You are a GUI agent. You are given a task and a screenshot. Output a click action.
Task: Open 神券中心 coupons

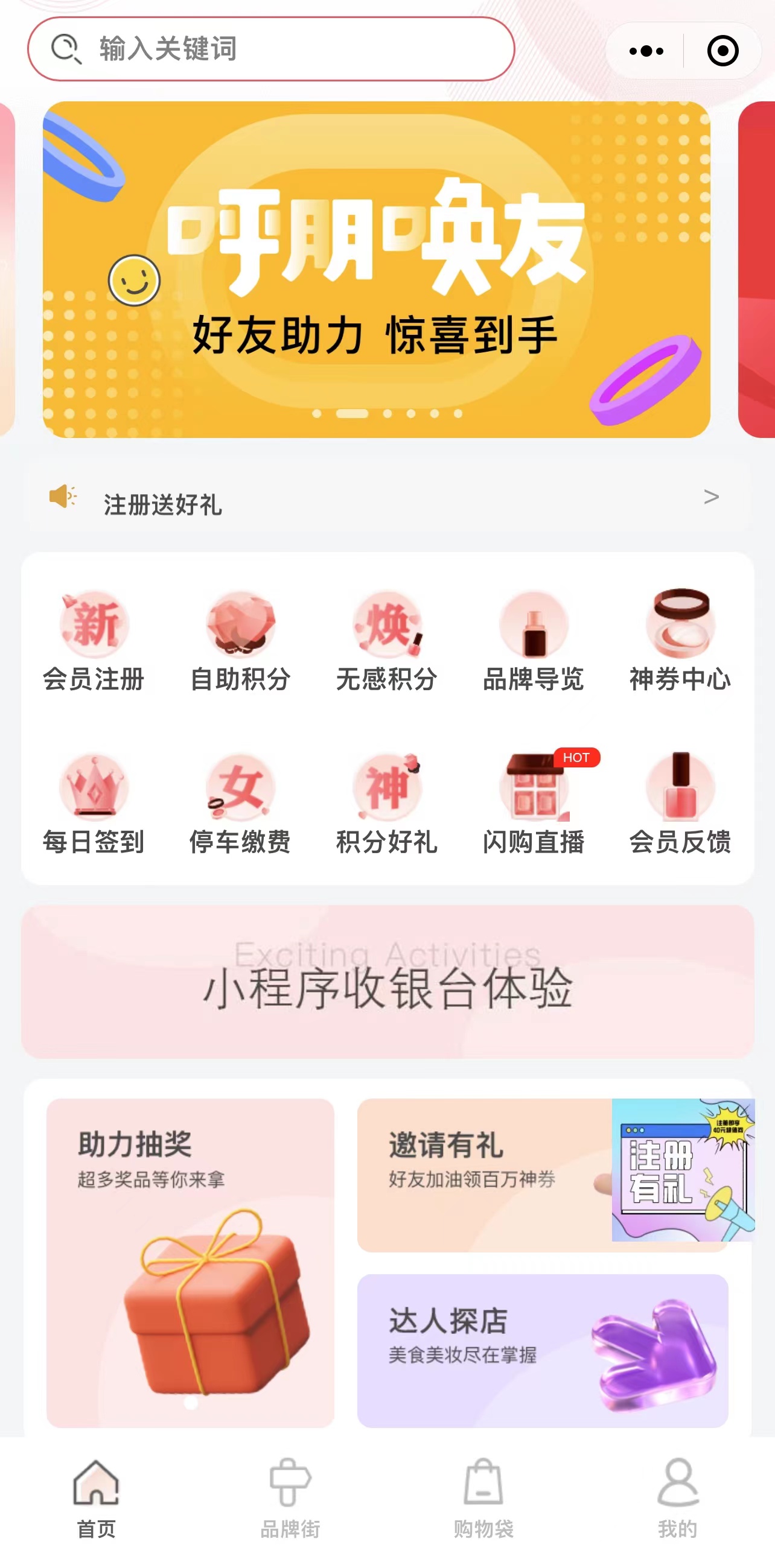click(x=680, y=641)
